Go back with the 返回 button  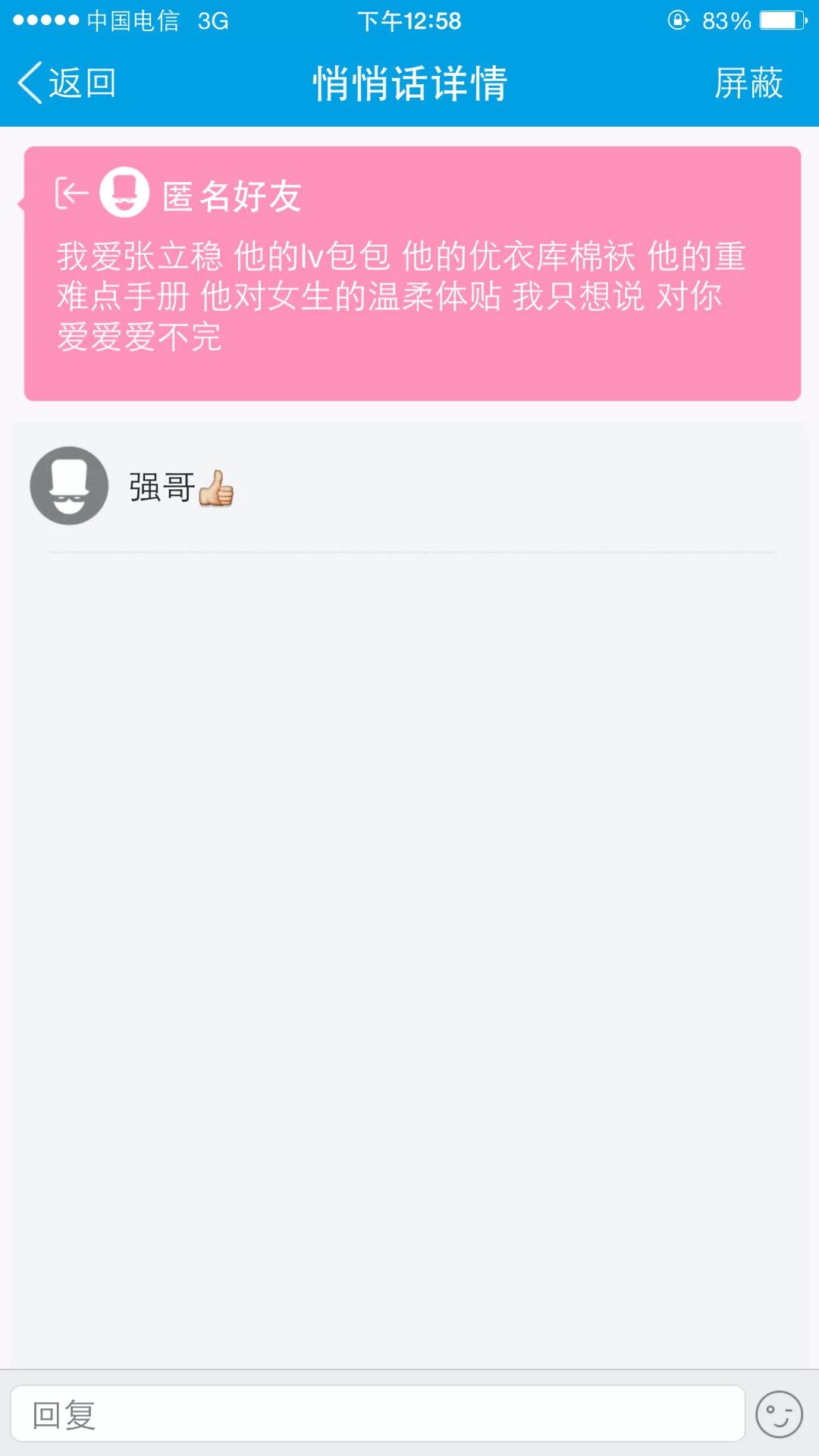click(x=67, y=83)
